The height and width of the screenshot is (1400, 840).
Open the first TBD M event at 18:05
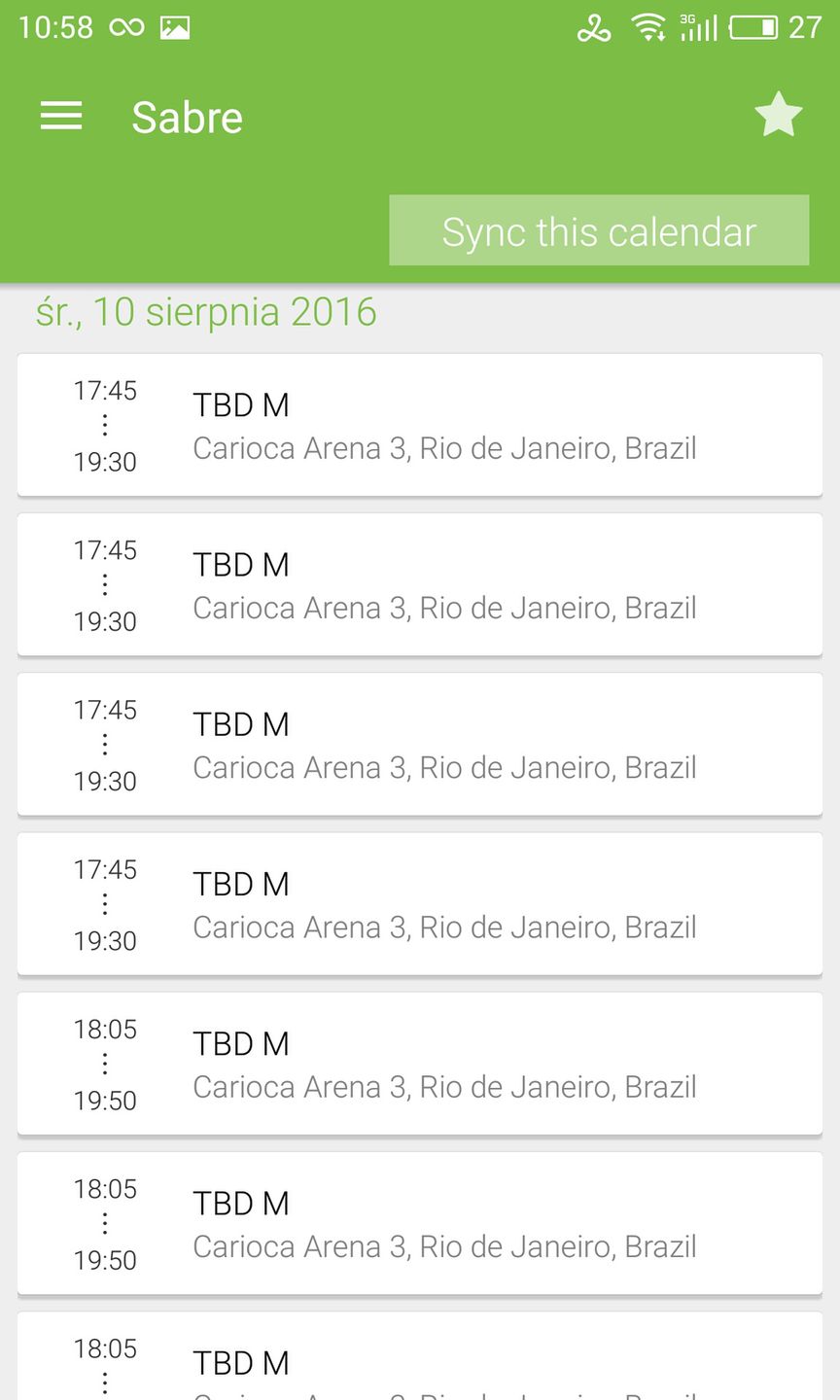click(x=420, y=1064)
